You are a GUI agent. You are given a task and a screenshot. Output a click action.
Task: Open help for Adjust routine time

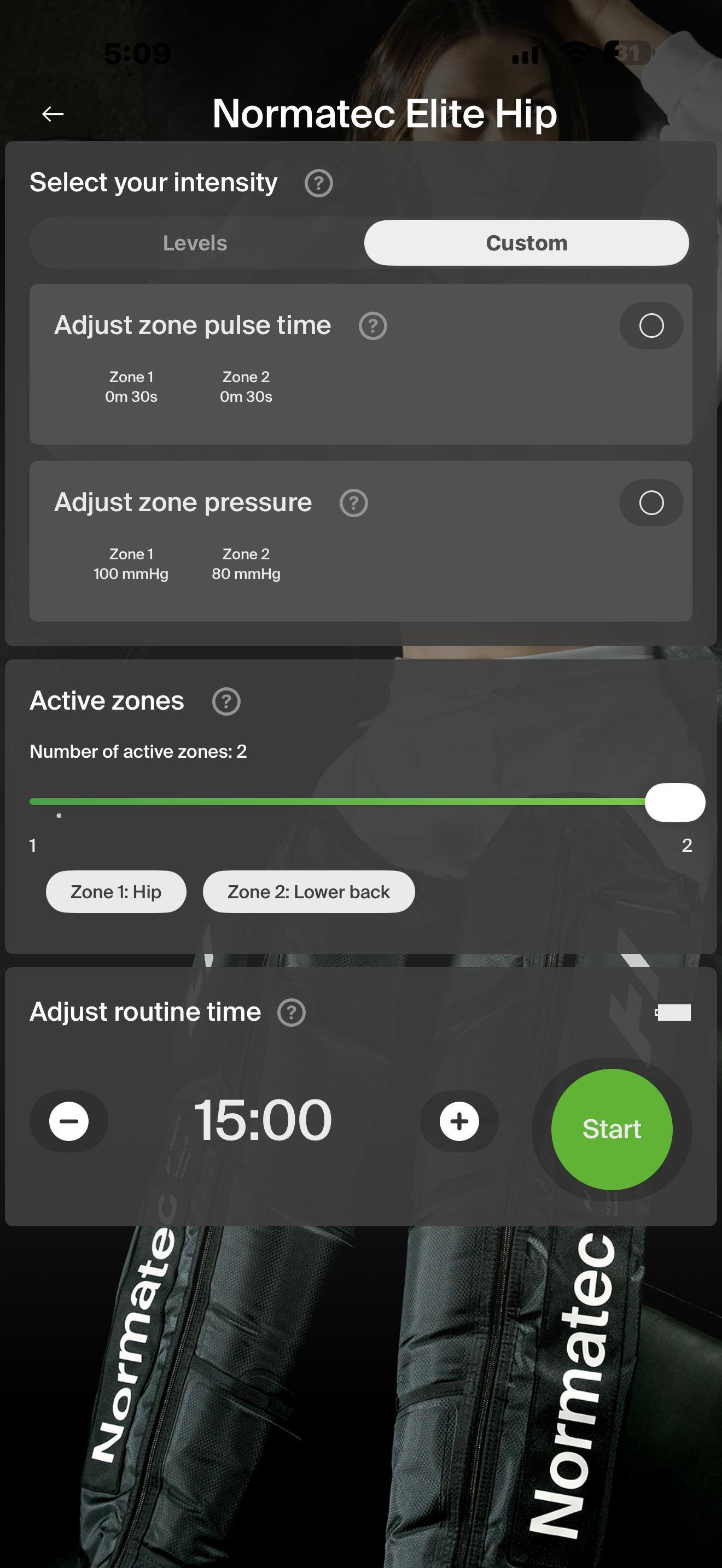[291, 1013]
